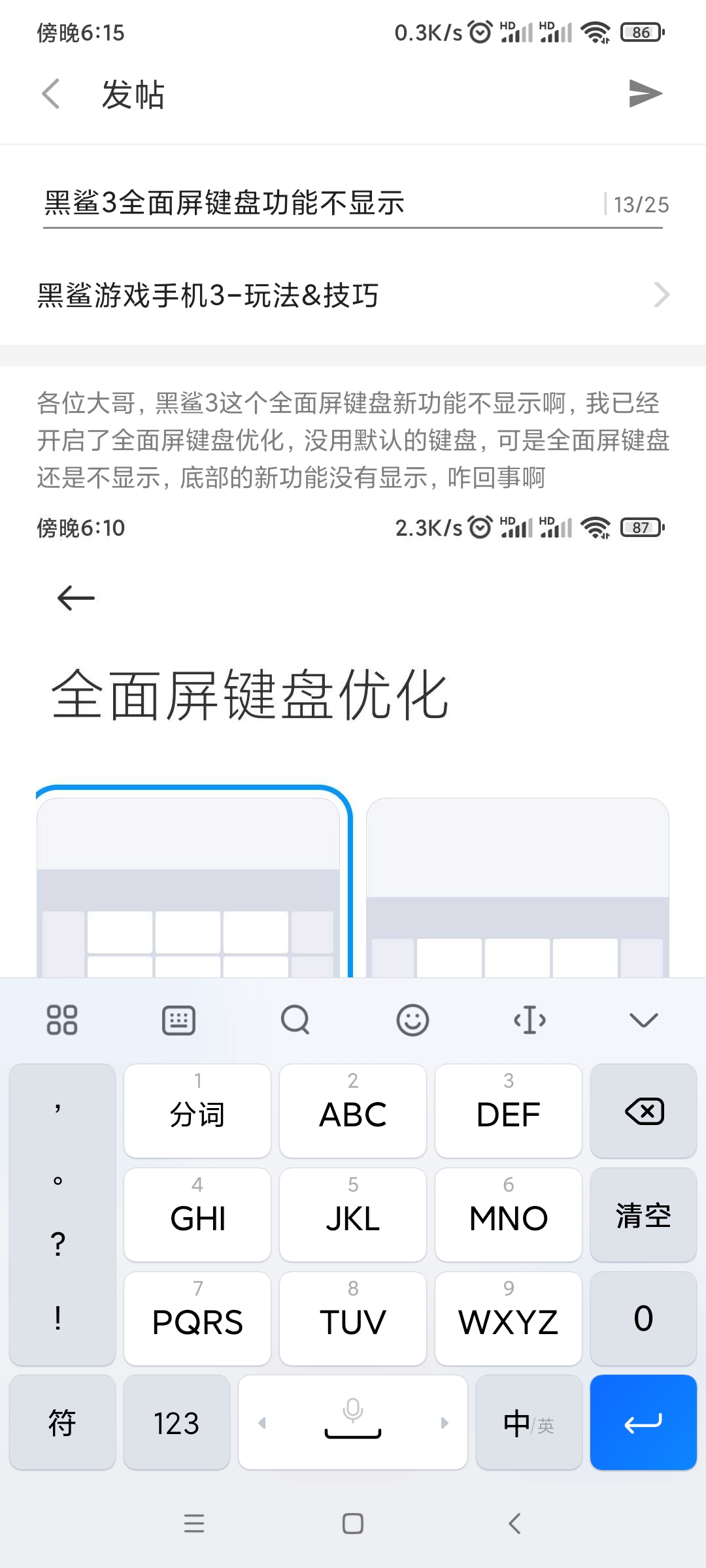
Task: Tap the space bar with microphone
Action: click(353, 1423)
